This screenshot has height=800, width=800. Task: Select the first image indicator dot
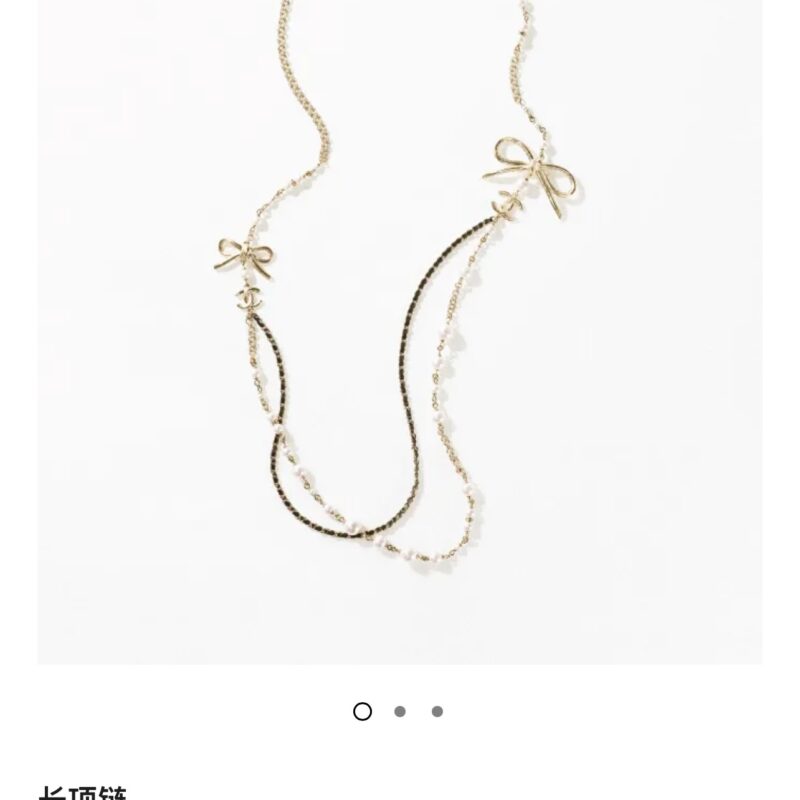(x=362, y=712)
